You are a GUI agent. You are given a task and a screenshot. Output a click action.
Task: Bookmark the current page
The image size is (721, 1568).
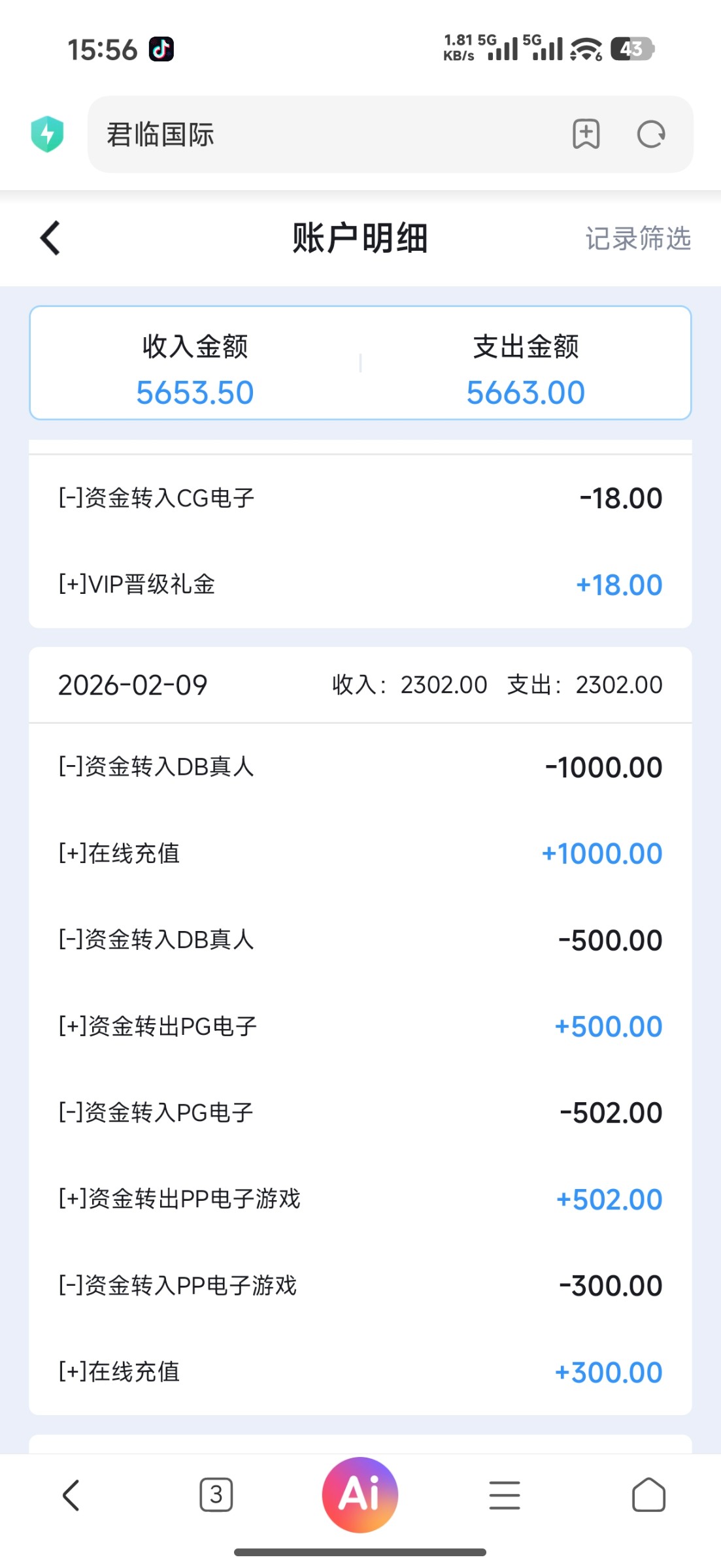tap(586, 135)
